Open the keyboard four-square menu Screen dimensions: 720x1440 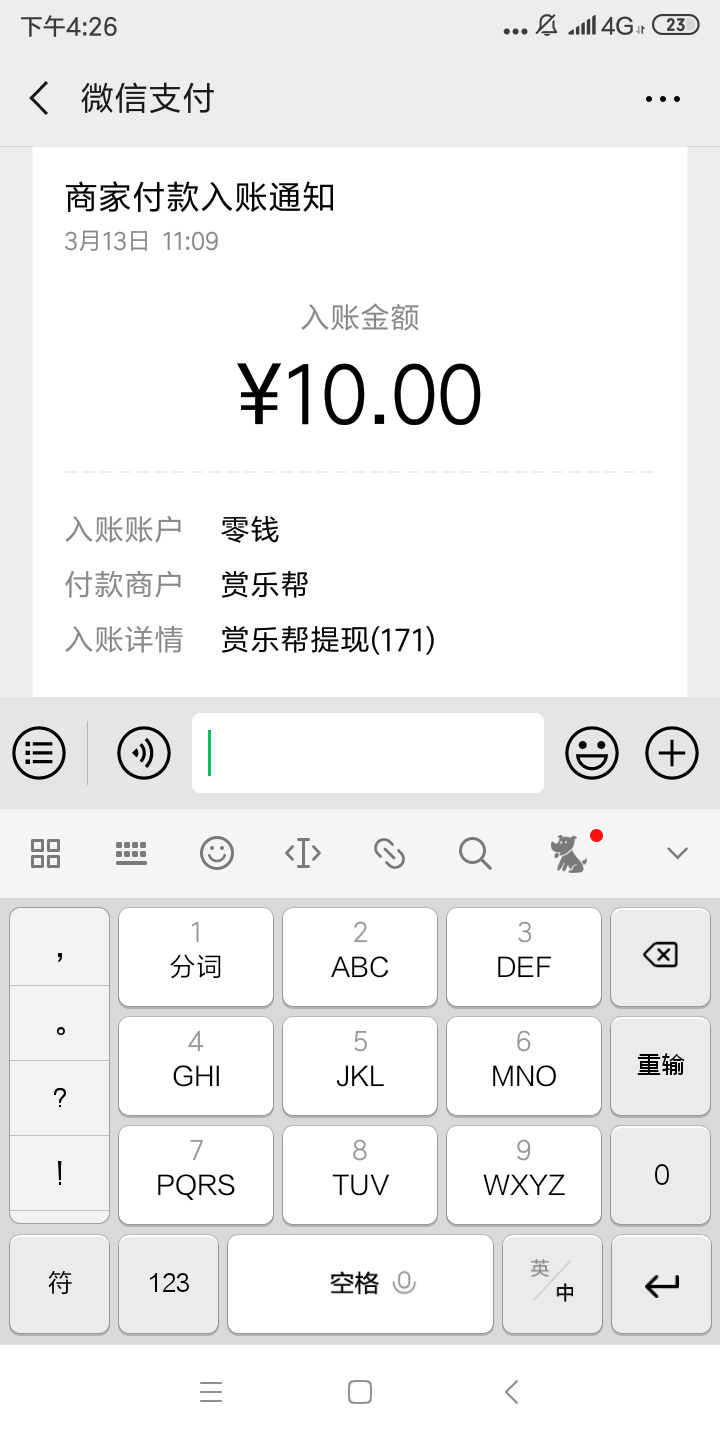(46, 853)
